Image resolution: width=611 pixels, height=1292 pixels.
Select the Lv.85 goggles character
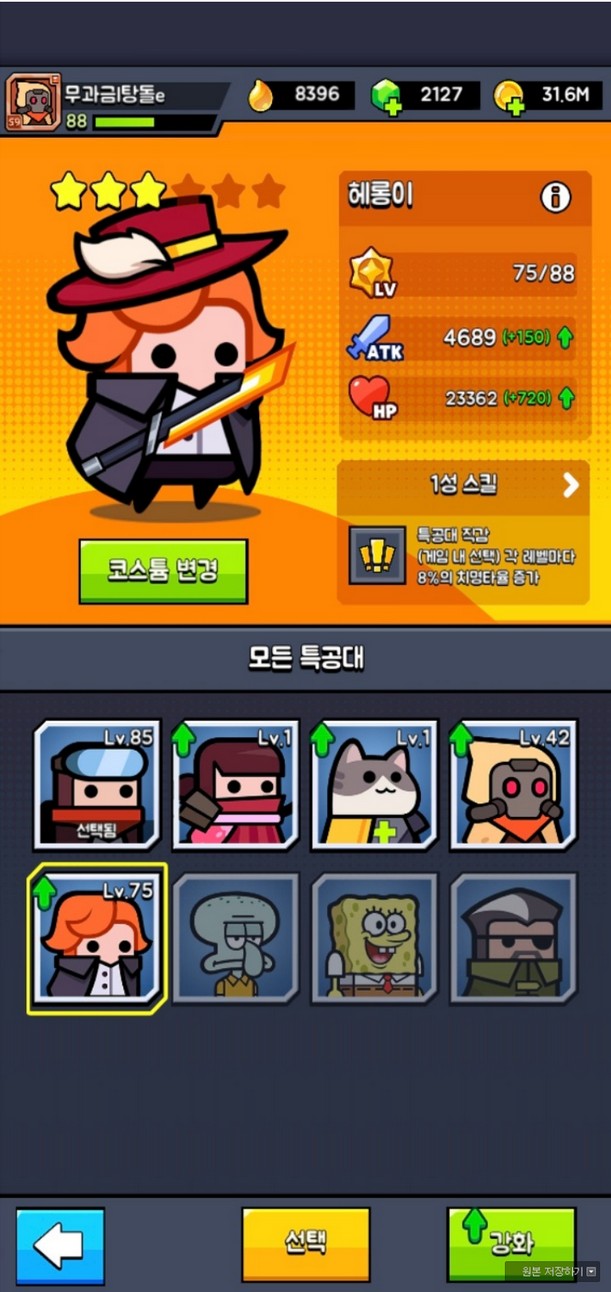[x=97, y=785]
